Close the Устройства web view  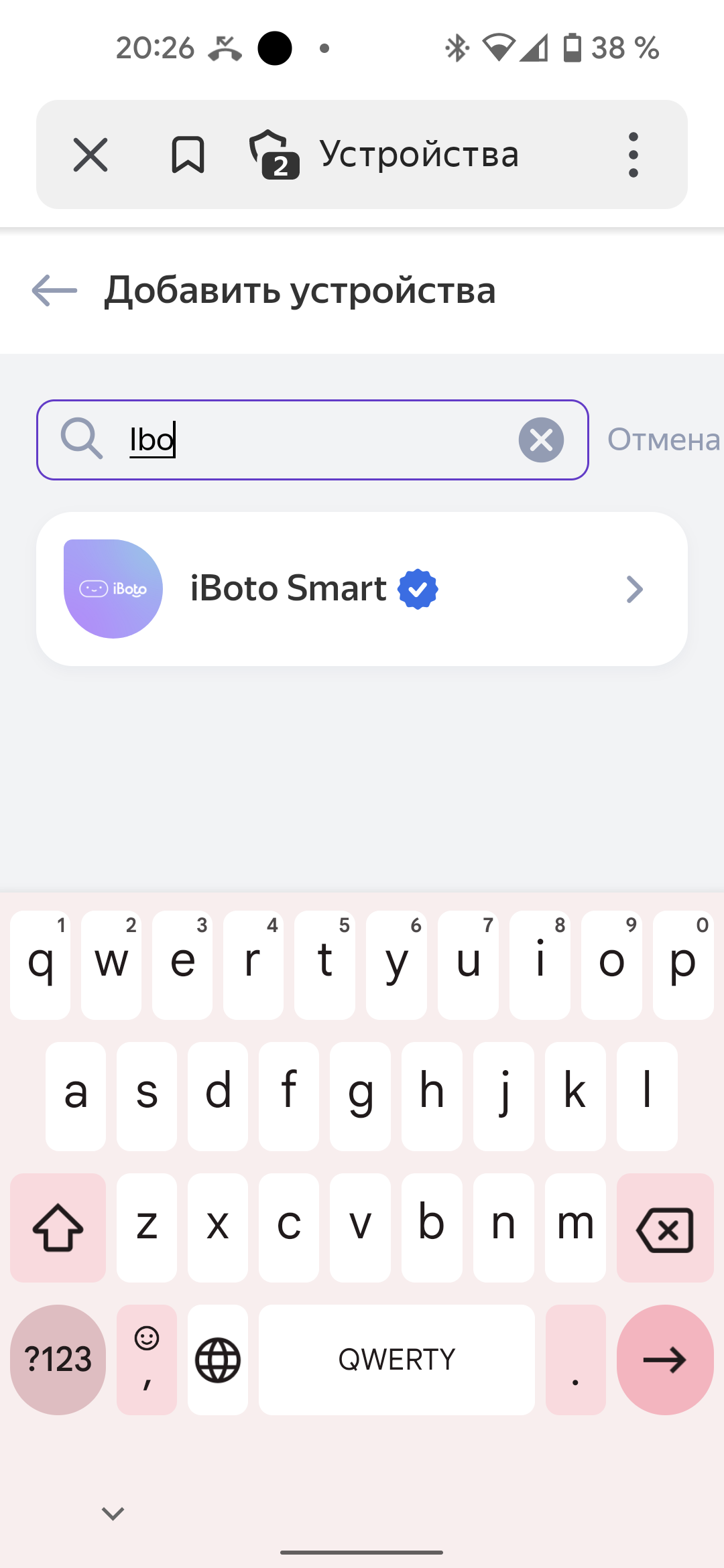click(x=90, y=155)
